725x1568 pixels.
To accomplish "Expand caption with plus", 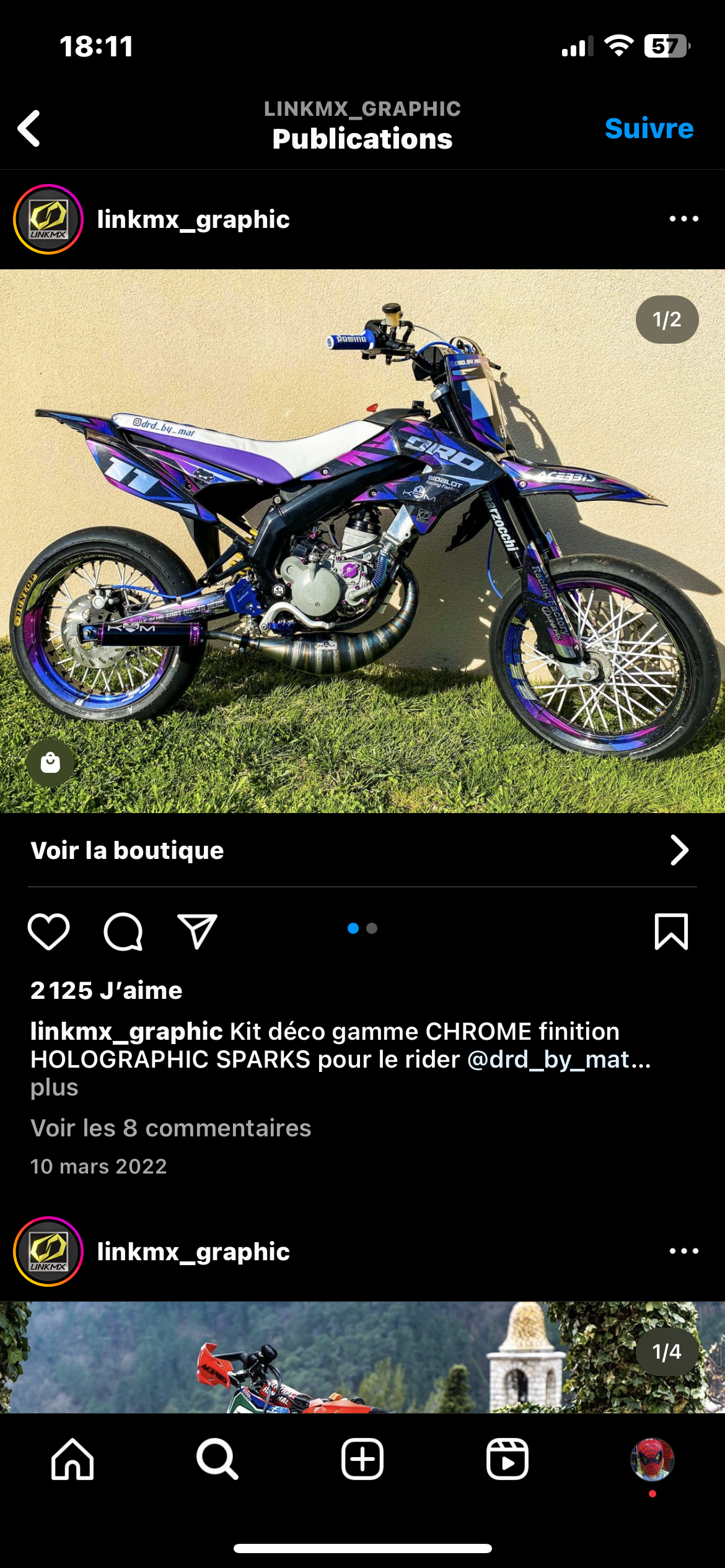I will [55, 1087].
